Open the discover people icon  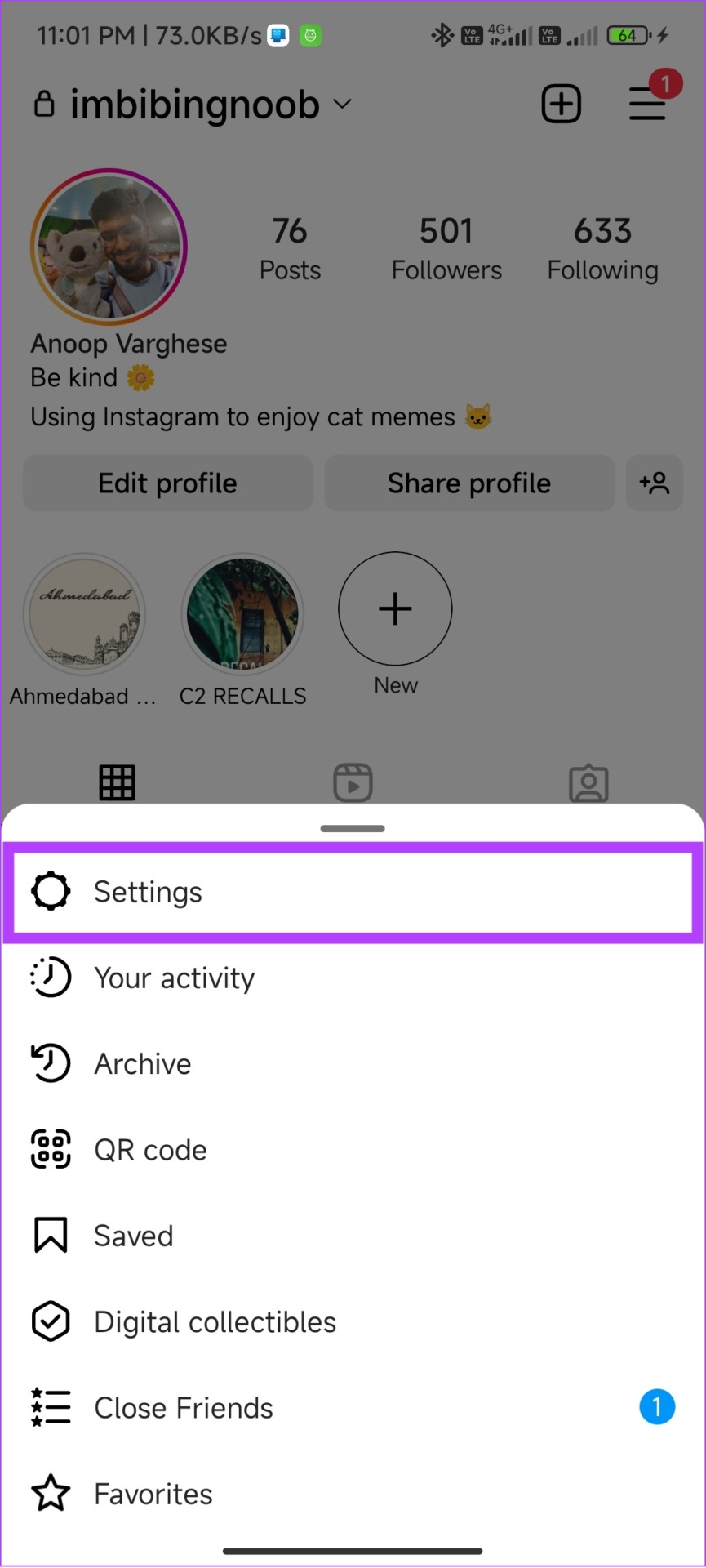click(655, 483)
